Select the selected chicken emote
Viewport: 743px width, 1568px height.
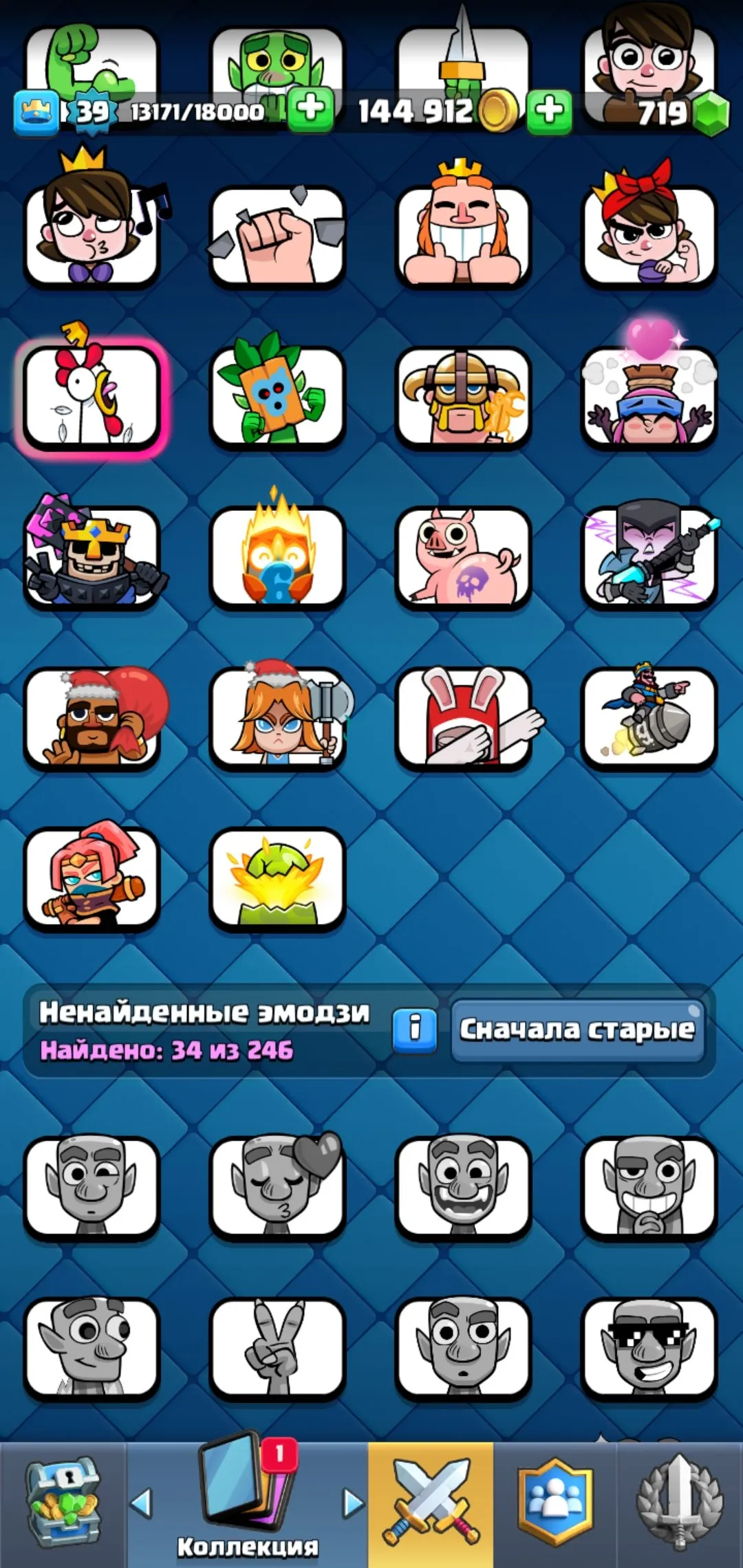coord(93,395)
